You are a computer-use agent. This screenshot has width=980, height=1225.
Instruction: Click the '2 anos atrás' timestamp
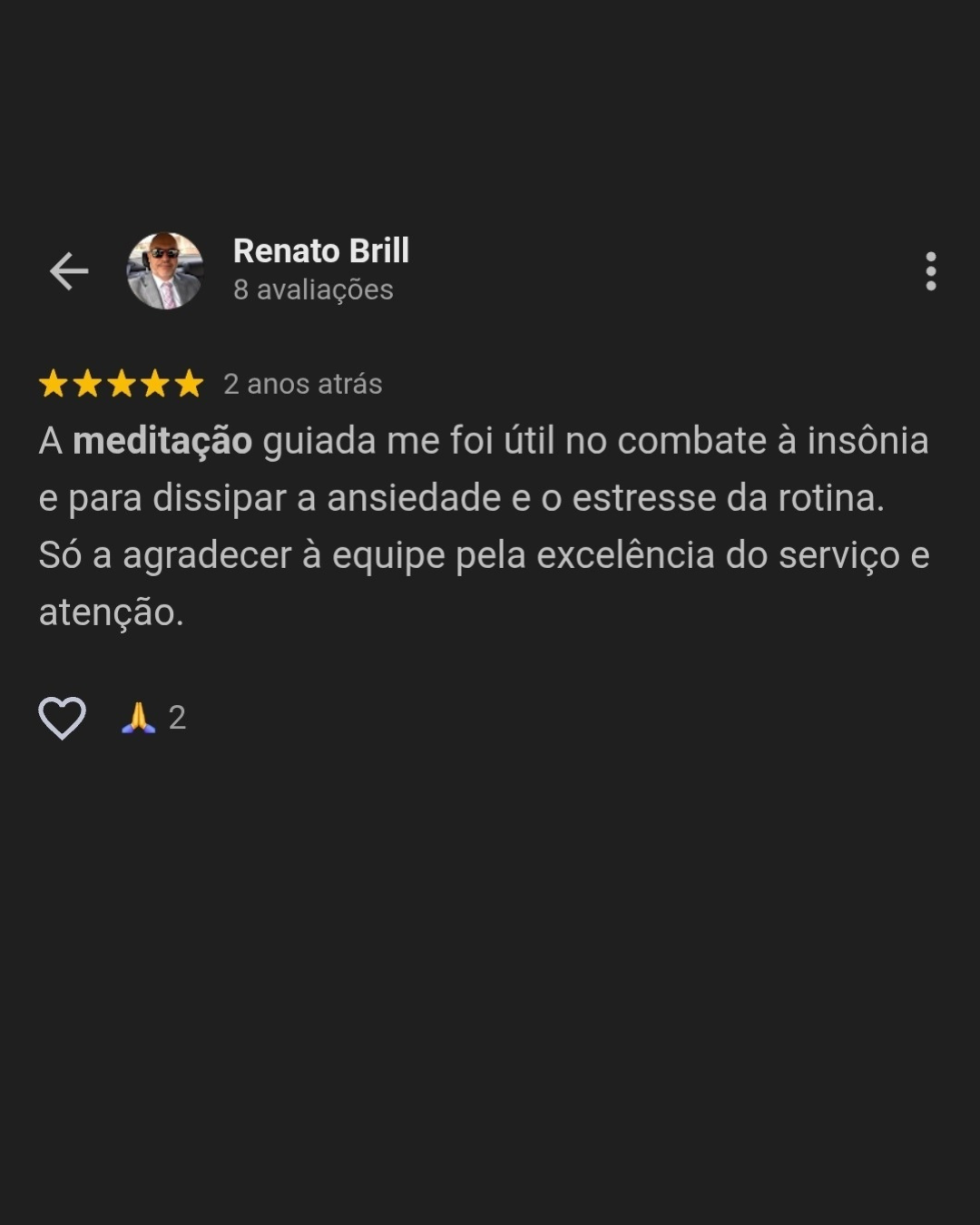[303, 384]
